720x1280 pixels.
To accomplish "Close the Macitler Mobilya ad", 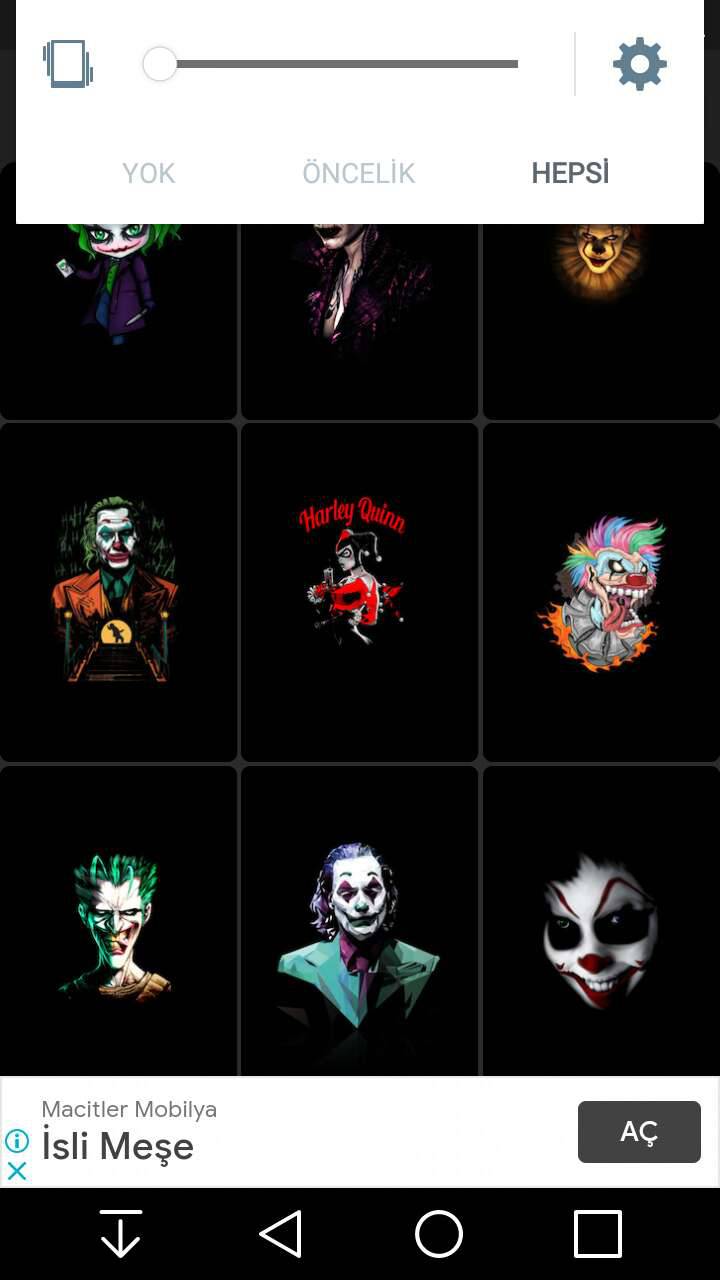I will click(x=17, y=1171).
